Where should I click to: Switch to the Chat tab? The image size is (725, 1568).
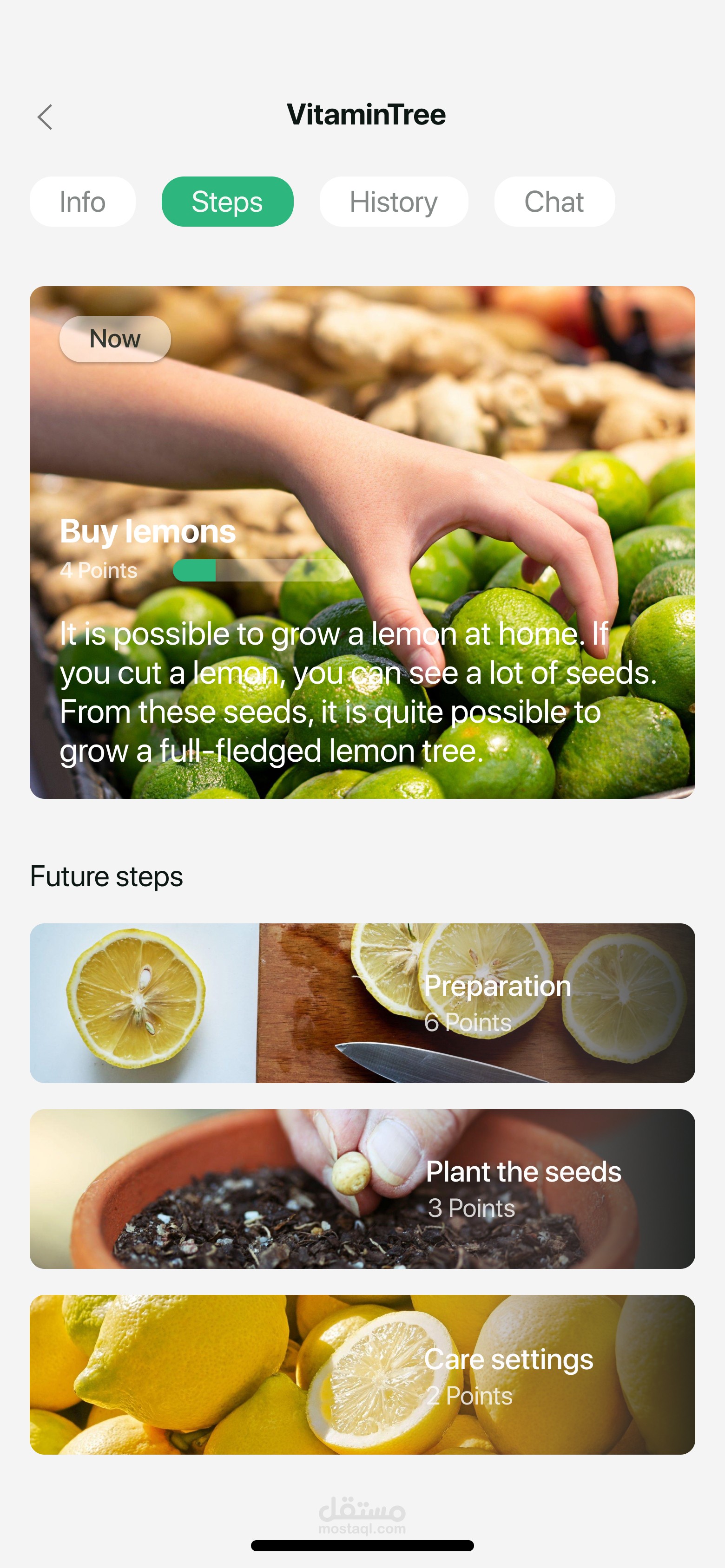[554, 202]
